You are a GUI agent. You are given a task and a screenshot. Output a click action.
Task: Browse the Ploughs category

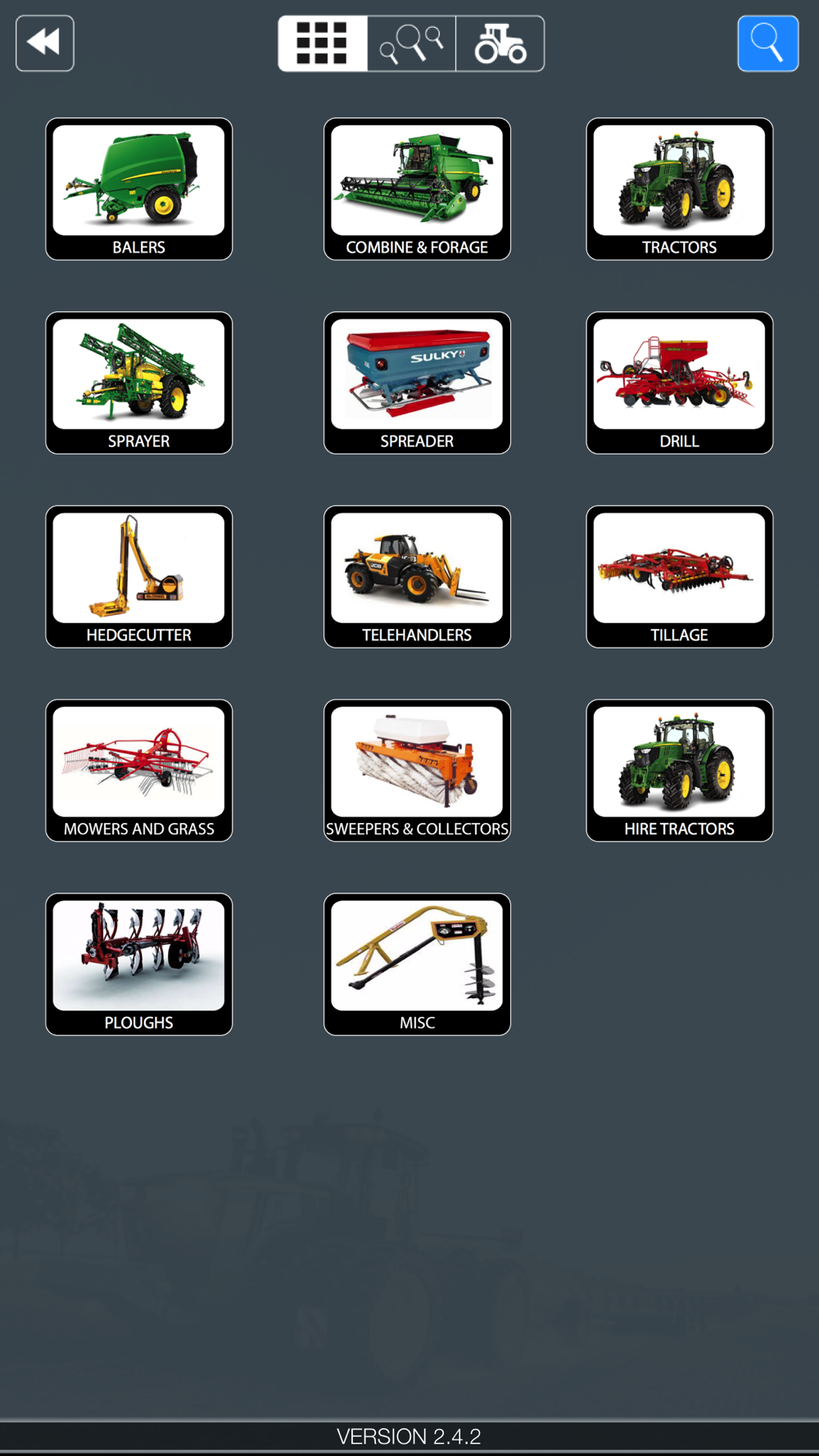coord(139,965)
